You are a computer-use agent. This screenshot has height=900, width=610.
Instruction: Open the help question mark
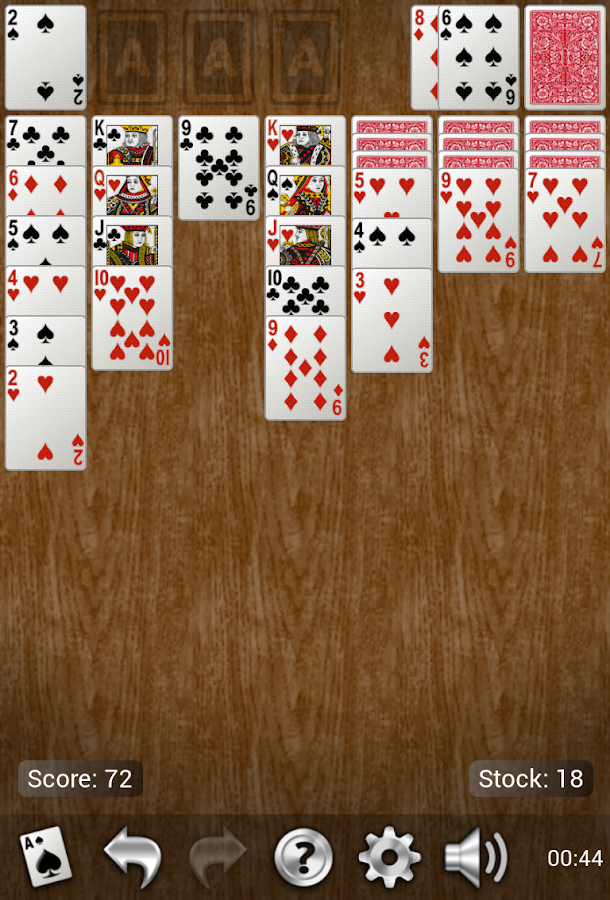click(x=303, y=856)
